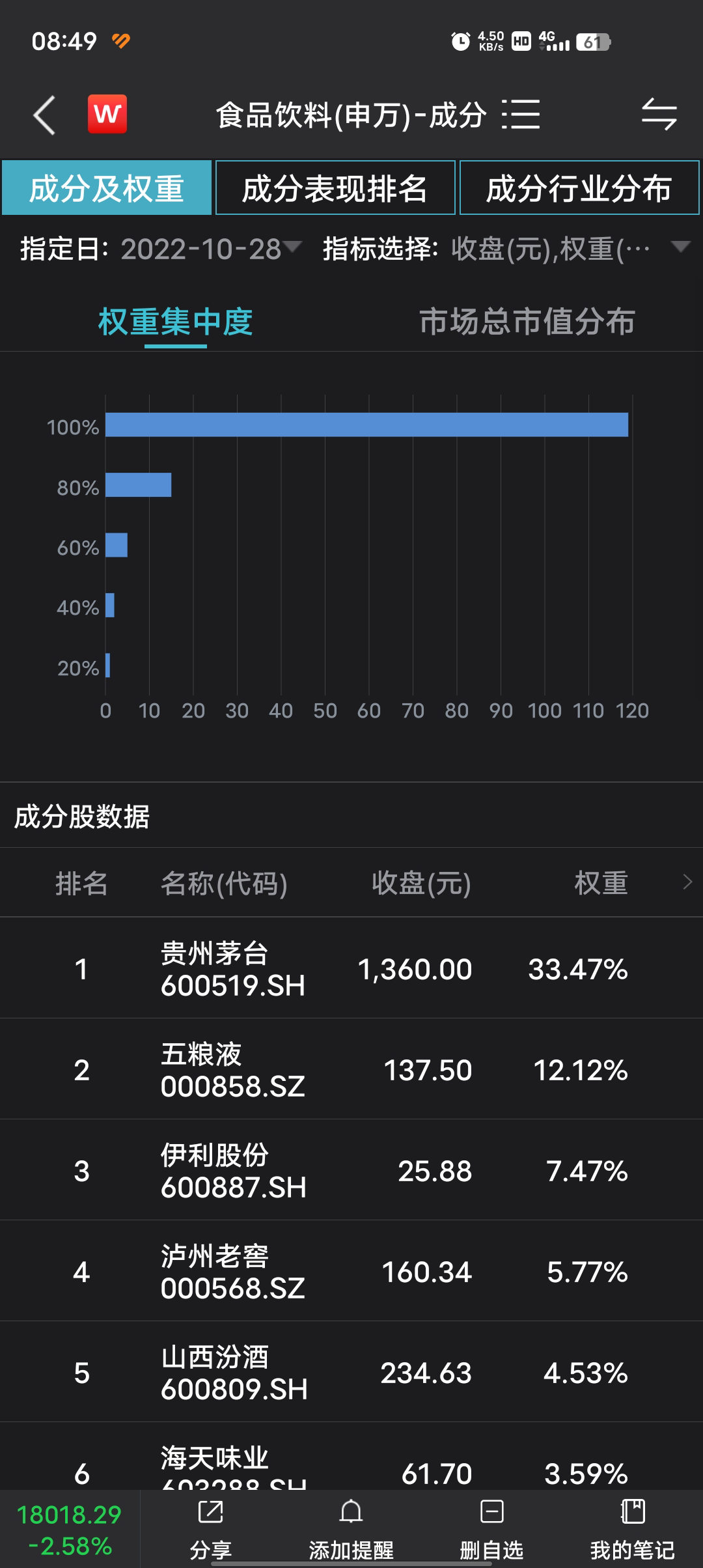Viewport: 703px width, 1568px height.
Task: Open 我的笔记 notes
Action: coord(632,1529)
